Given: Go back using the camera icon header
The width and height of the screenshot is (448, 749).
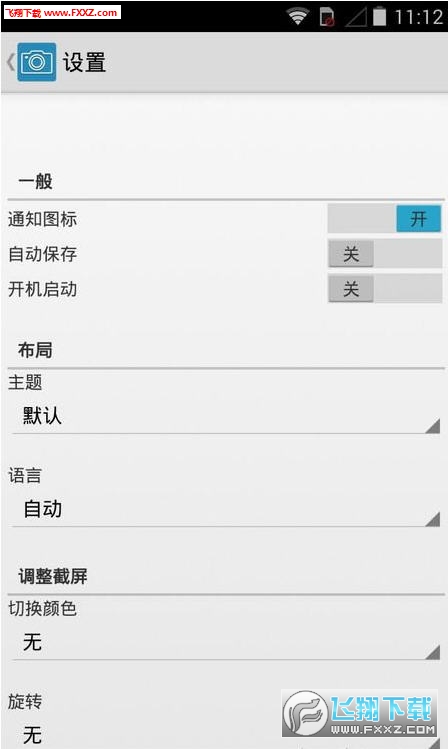Looking at the screenshot, I should click(32, 62).
